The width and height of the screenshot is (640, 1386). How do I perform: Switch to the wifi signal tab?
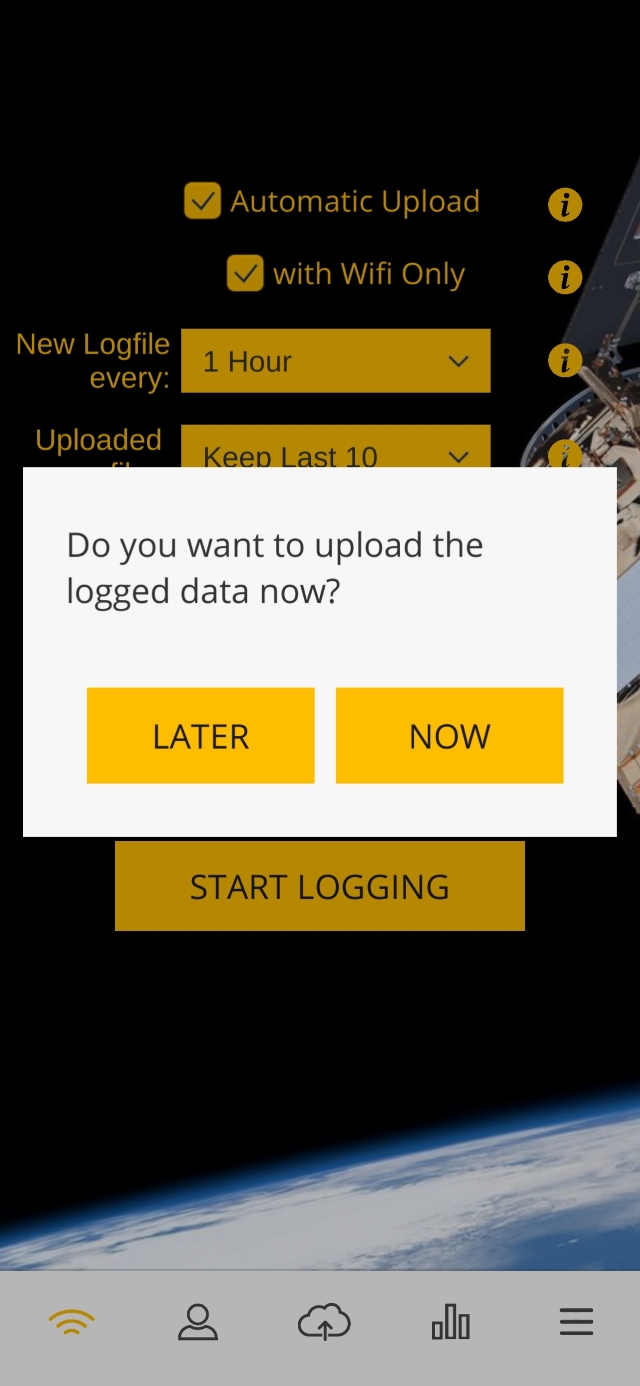(71, 1322)
